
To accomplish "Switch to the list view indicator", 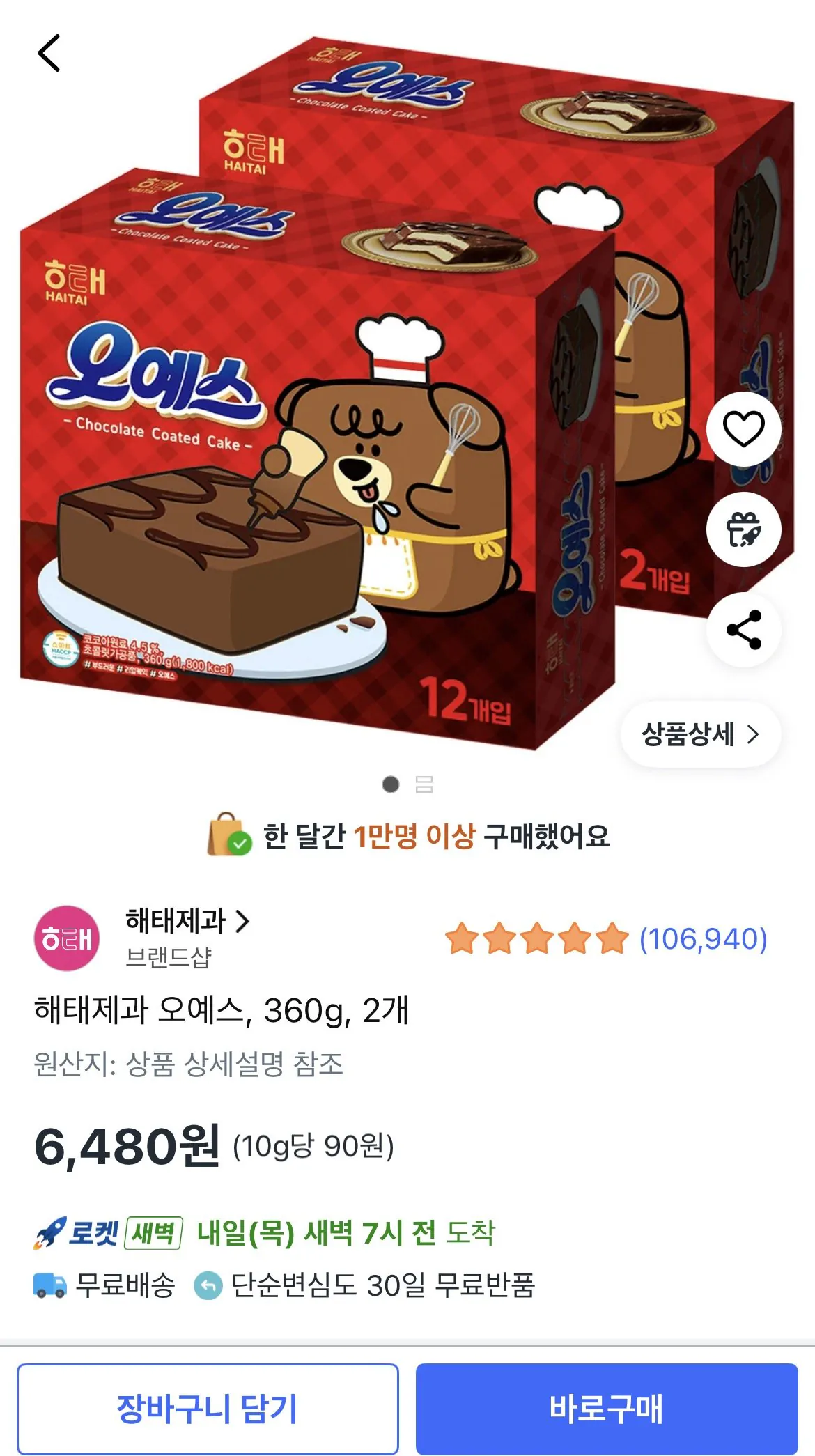I will click(425, 784).
